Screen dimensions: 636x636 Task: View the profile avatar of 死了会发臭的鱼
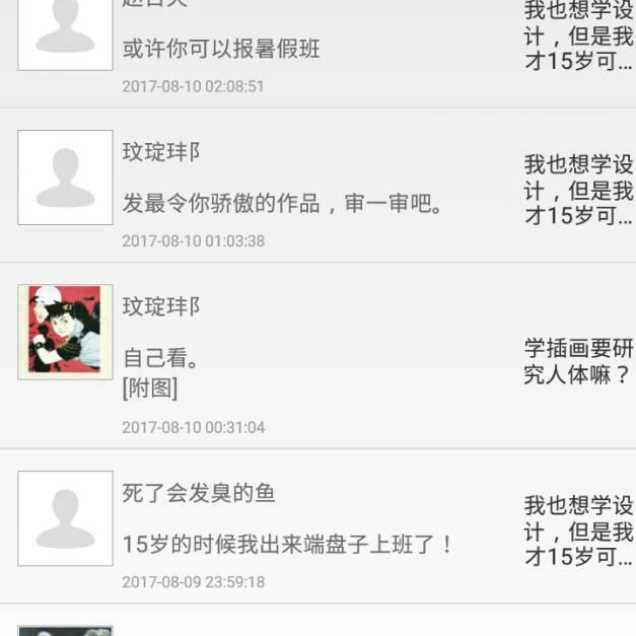(65, 518)
